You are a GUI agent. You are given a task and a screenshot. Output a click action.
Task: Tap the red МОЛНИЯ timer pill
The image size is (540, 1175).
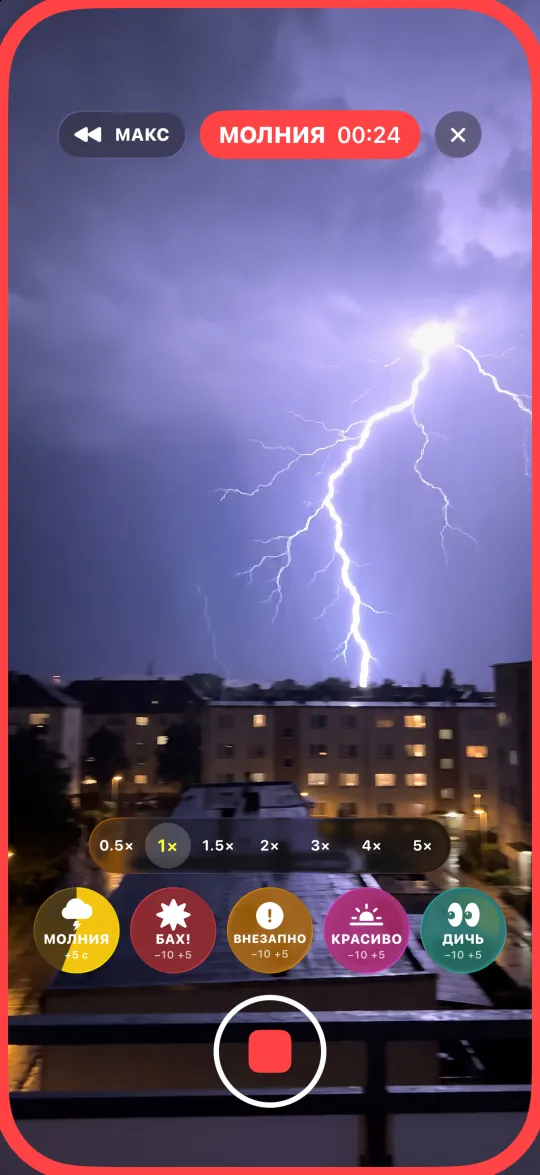pos(310,135)
